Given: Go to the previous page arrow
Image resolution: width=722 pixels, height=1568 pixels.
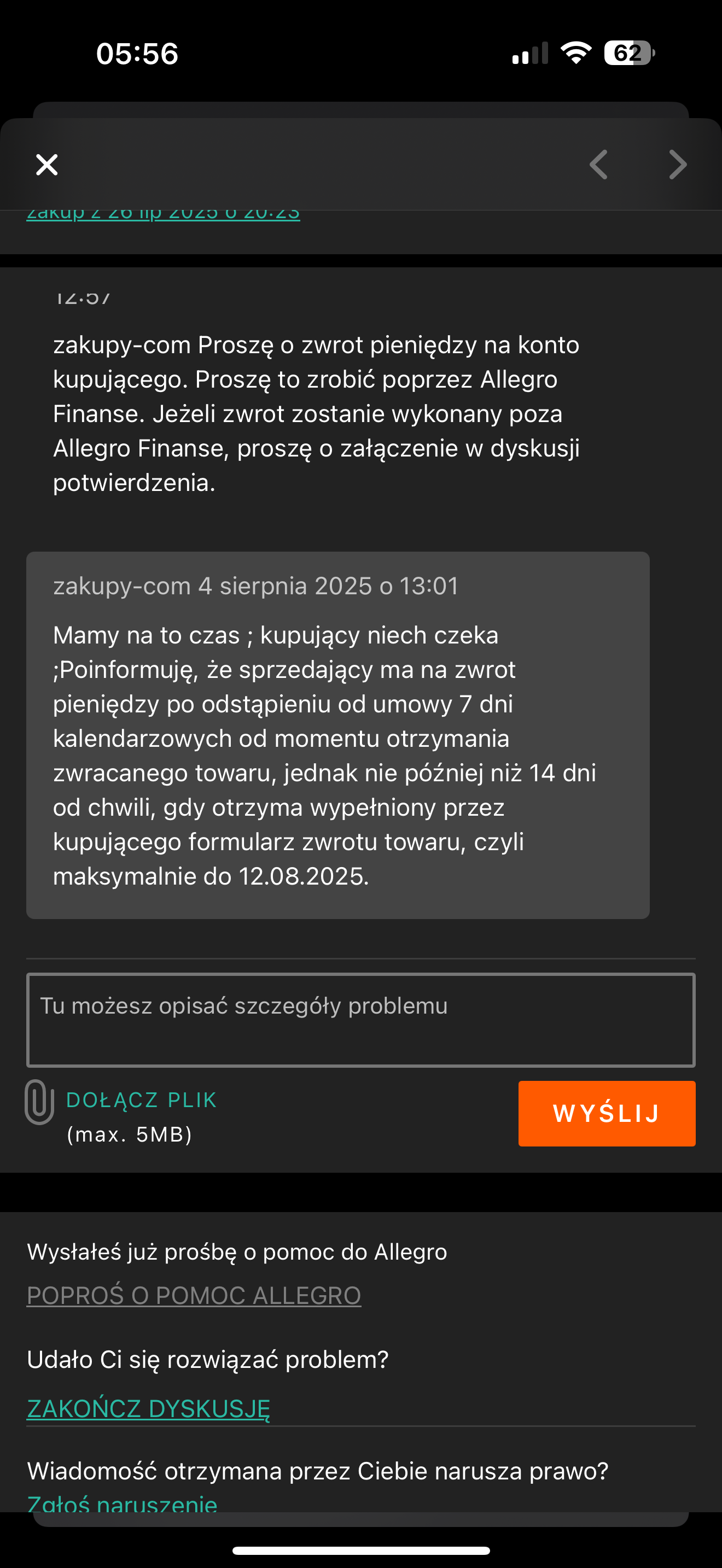Looking at the screenshot, I should 598,165.
